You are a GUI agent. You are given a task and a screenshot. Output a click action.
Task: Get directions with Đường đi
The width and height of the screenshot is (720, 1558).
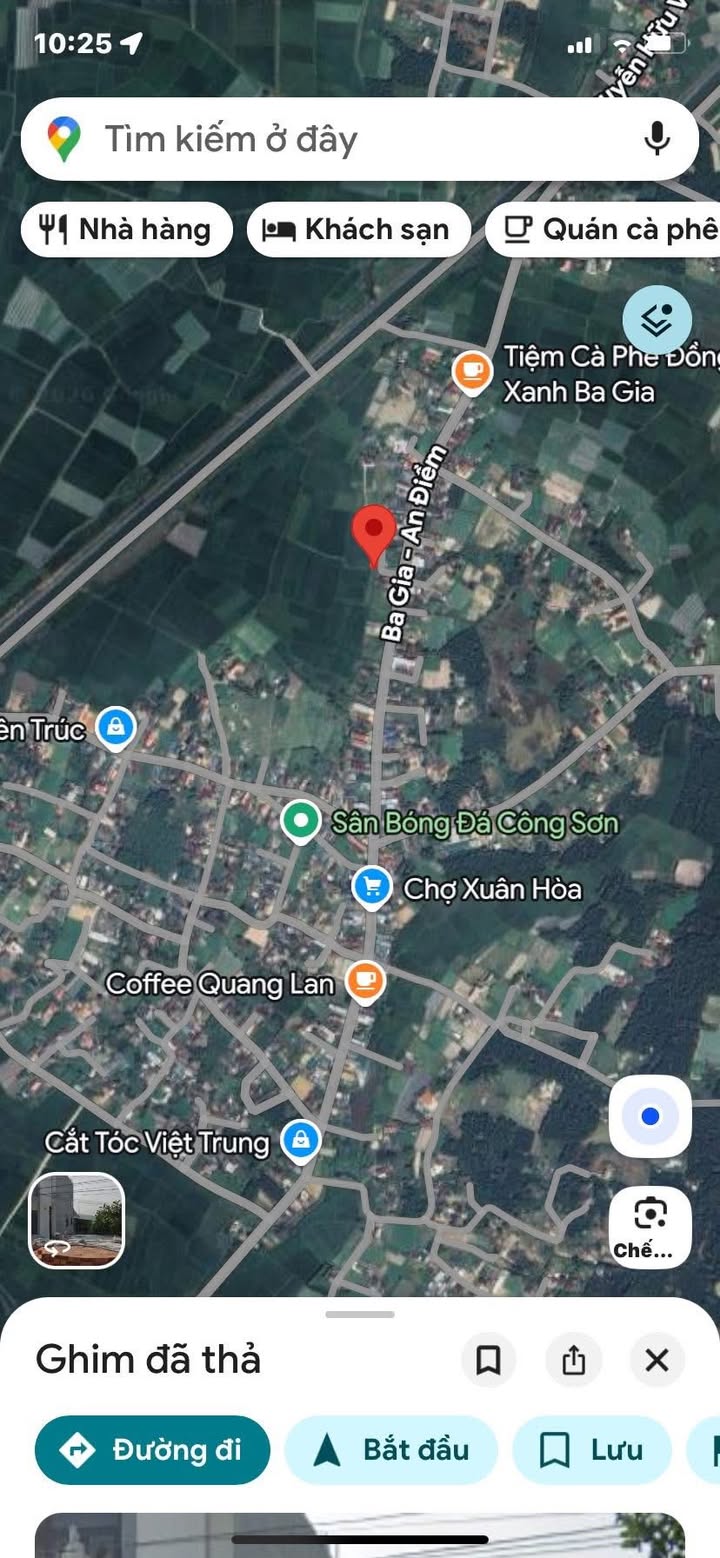pos(153,1450)
